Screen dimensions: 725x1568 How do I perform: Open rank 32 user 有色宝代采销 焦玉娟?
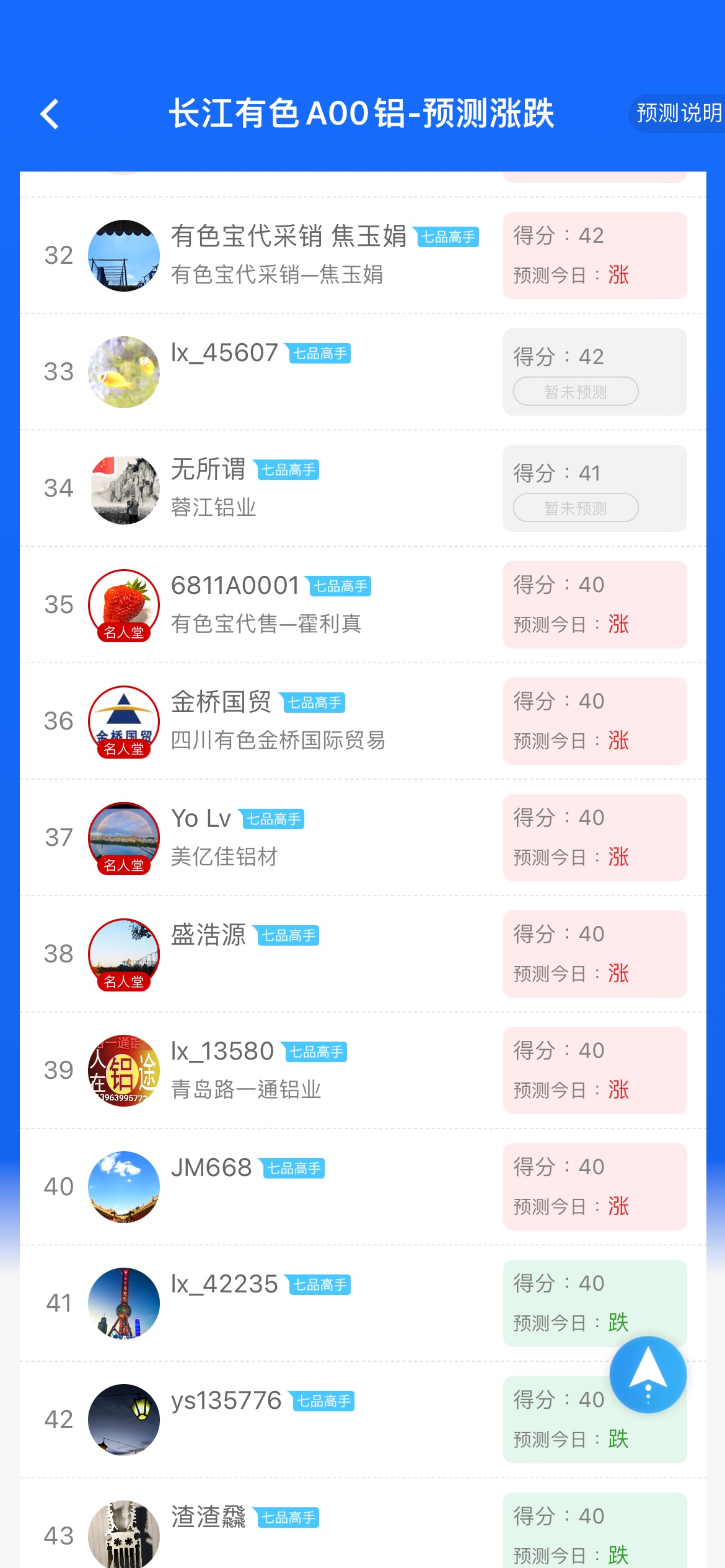pyautogui.click(x=363, y=255)
